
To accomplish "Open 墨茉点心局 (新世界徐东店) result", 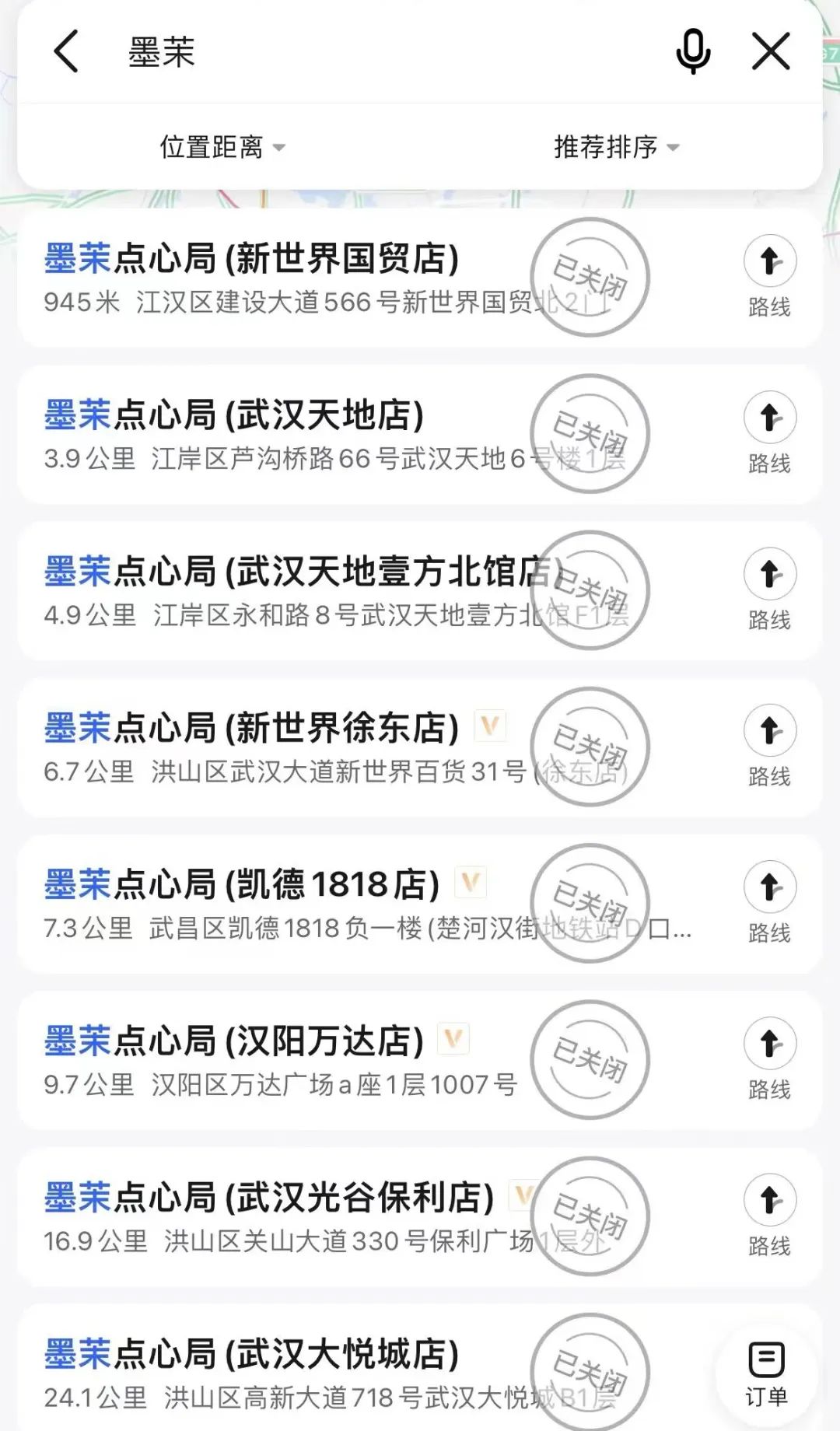I will 251,728.
